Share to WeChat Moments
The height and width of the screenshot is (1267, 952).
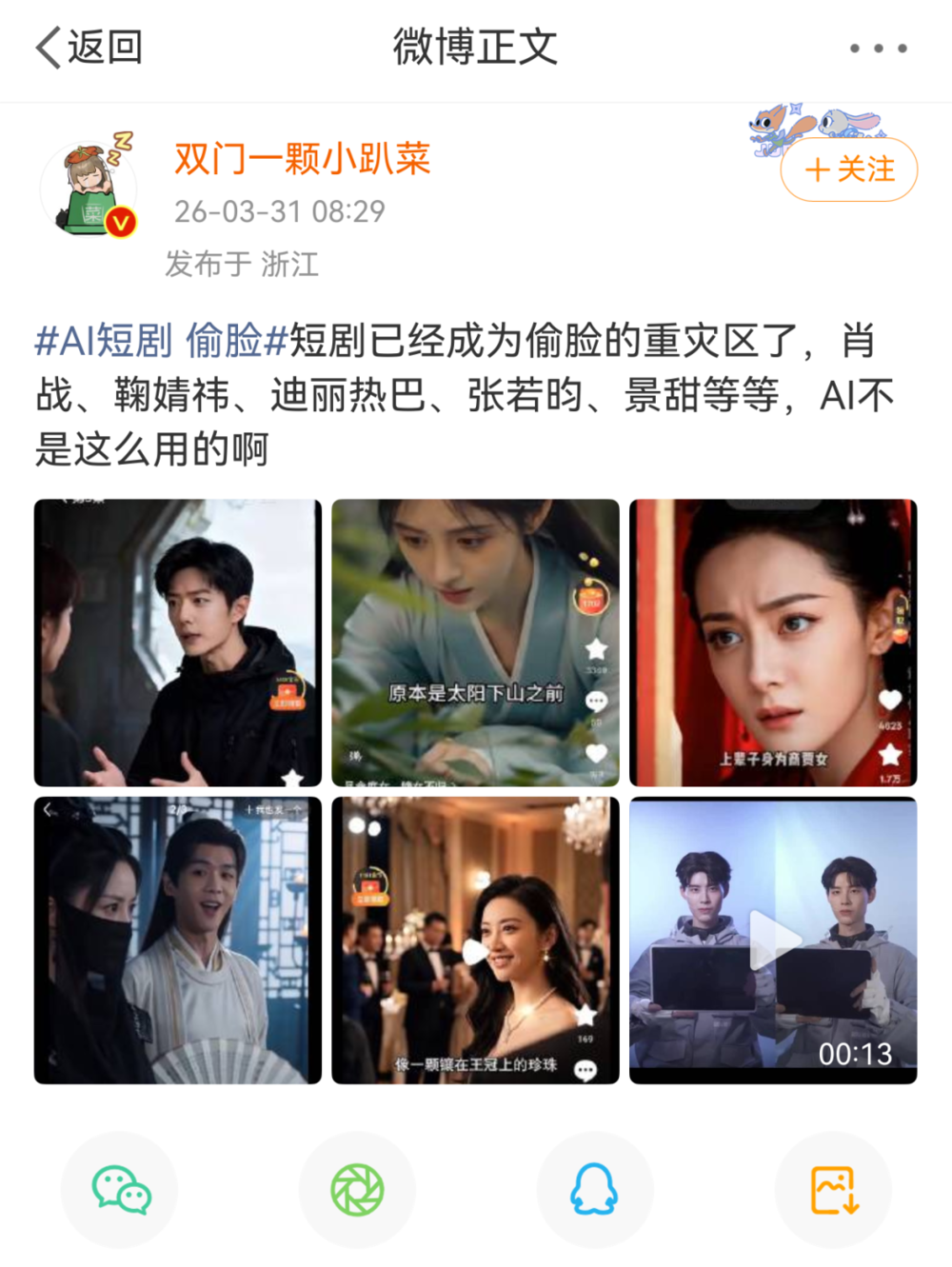(357, 1190)
